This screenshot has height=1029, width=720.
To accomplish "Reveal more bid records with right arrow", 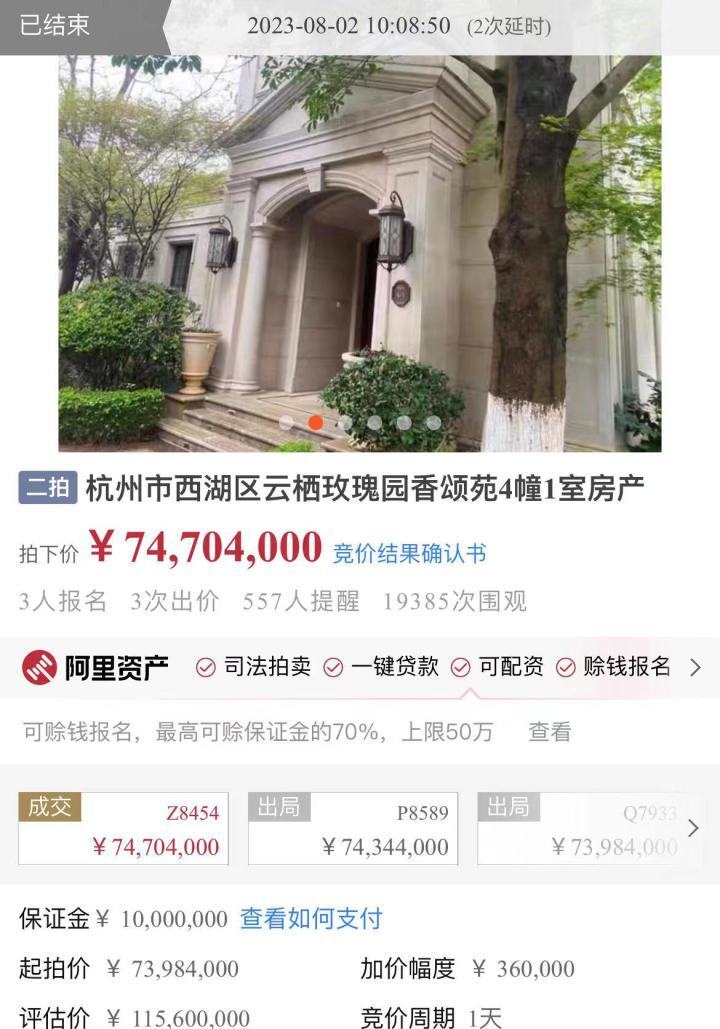I will (692, 828).
